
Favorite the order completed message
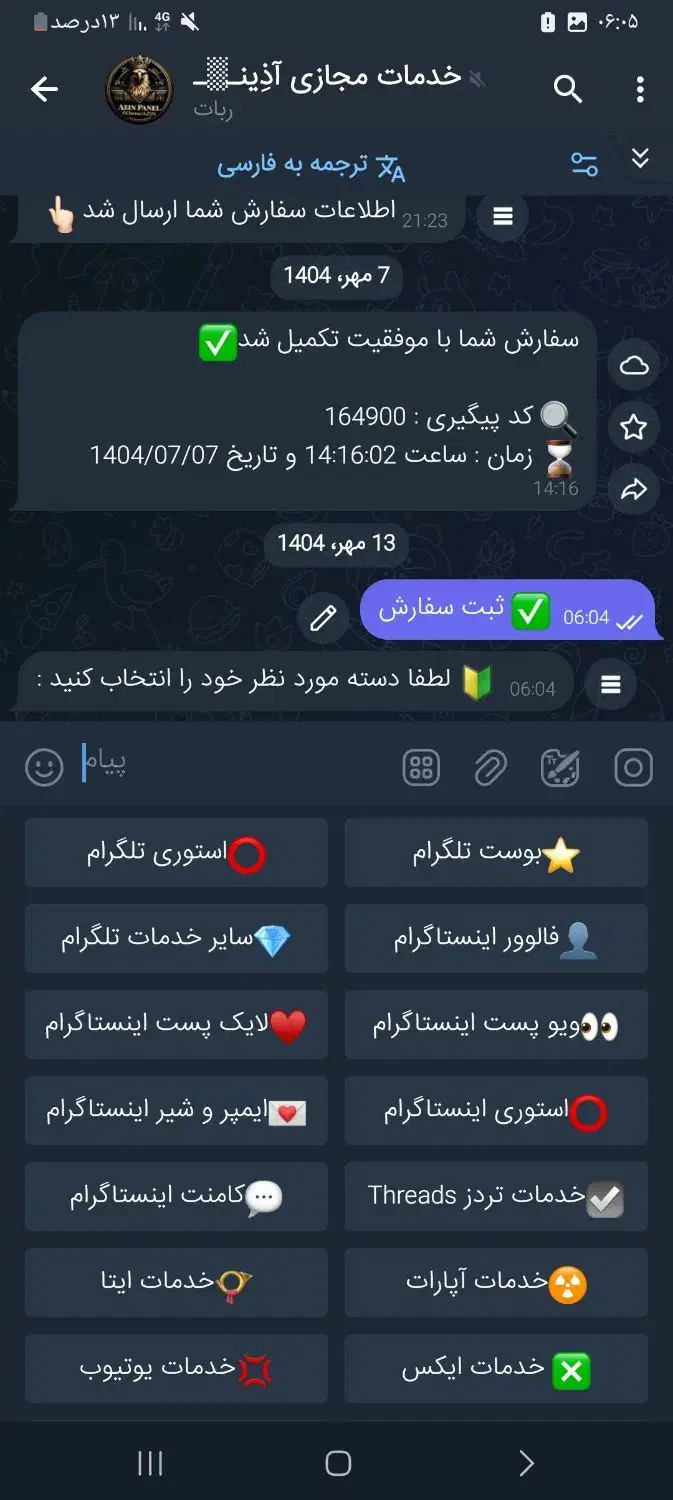click(634, 428)
